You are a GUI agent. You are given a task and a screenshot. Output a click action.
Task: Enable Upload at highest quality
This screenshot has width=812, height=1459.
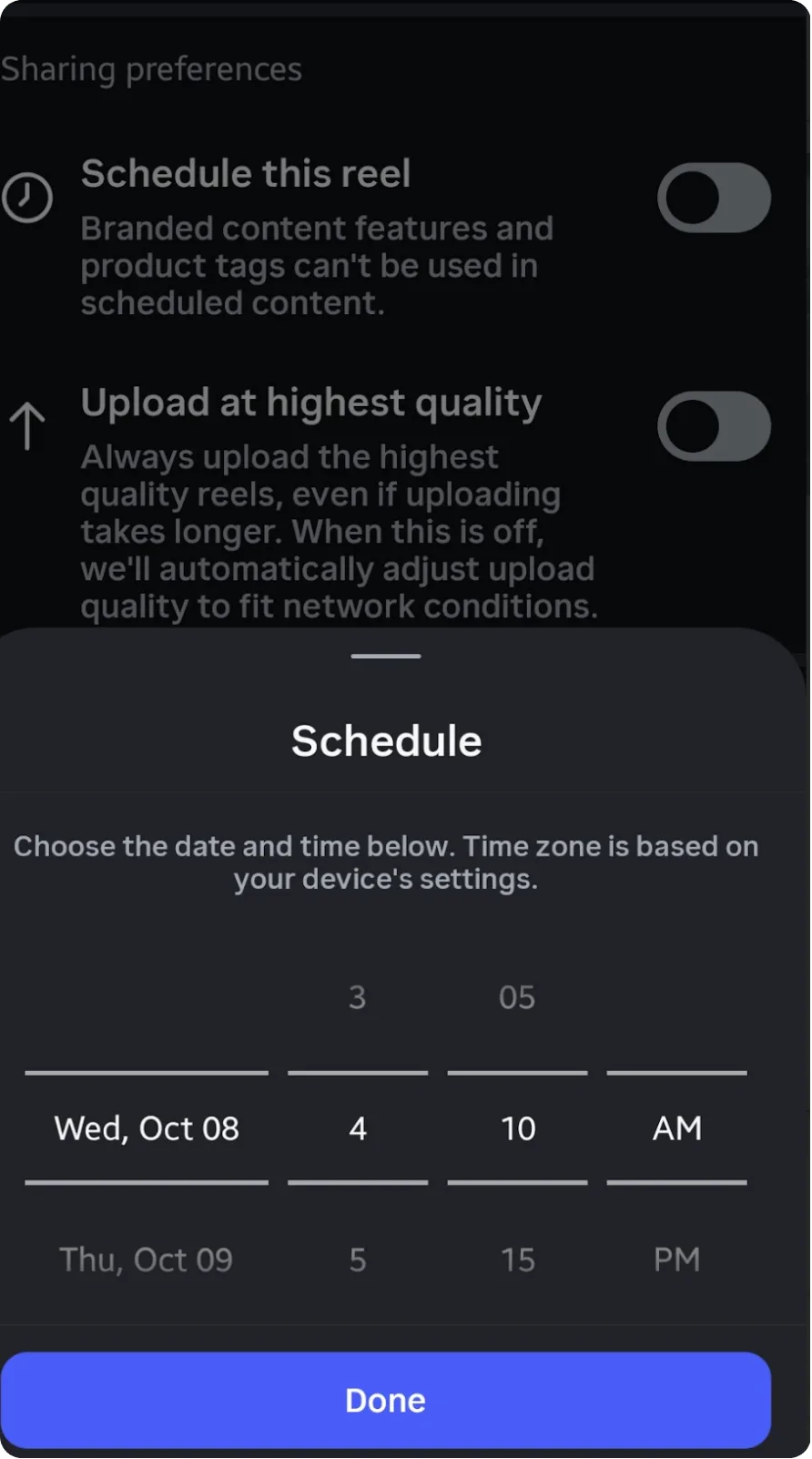tap(714, 426)
